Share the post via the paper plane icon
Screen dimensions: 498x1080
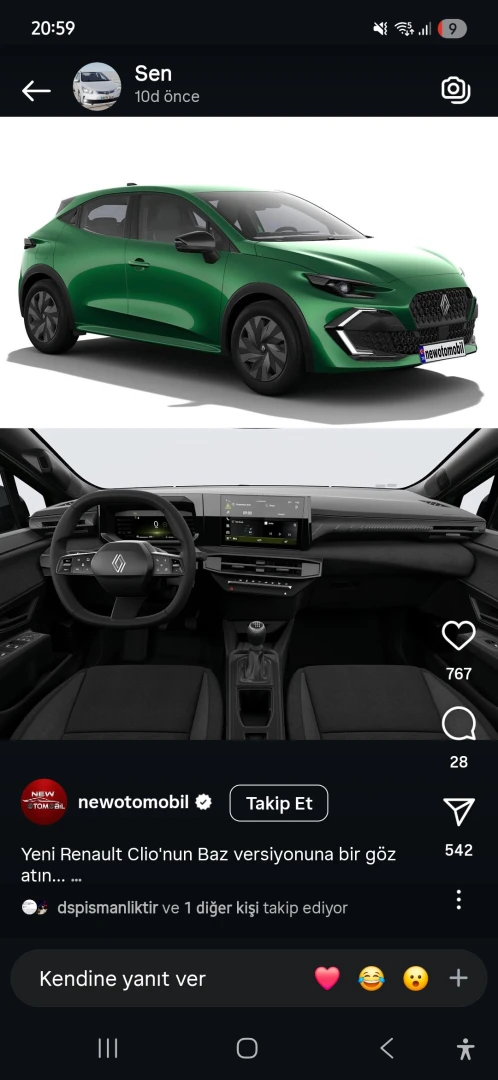[459, 812]
